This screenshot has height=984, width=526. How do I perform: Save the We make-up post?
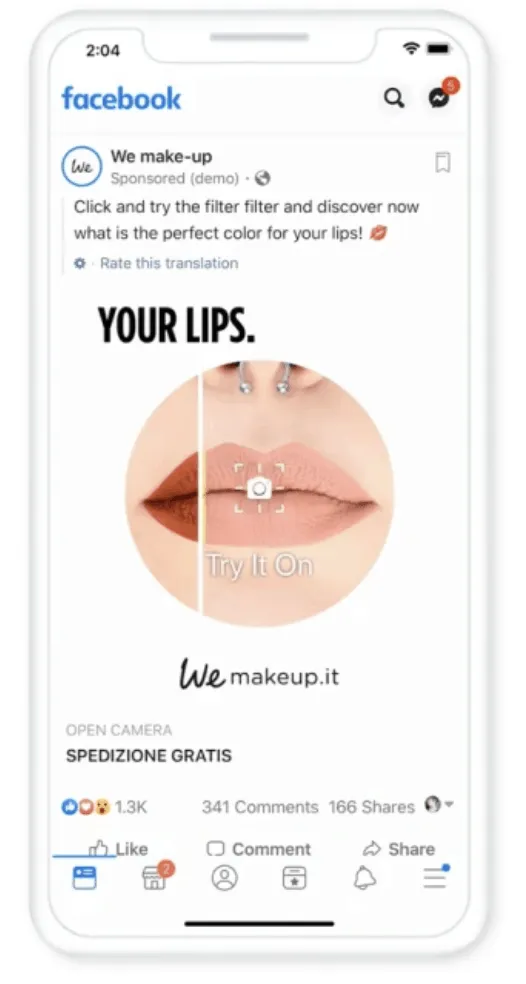(443, 163)
